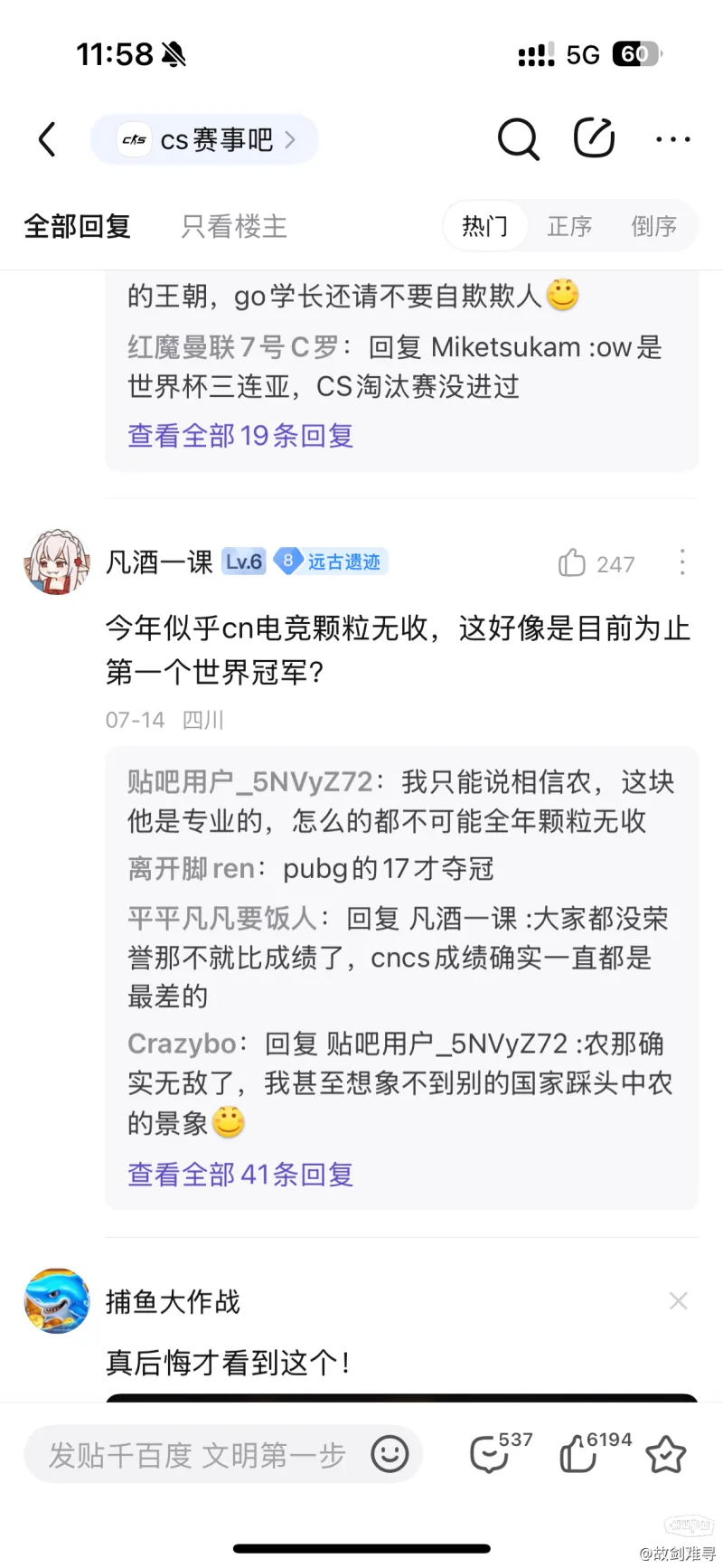Screen dimensions: 723x1568
Task: Tap the 发贴千百度 reply input field
Action: tap(199, 1455)
